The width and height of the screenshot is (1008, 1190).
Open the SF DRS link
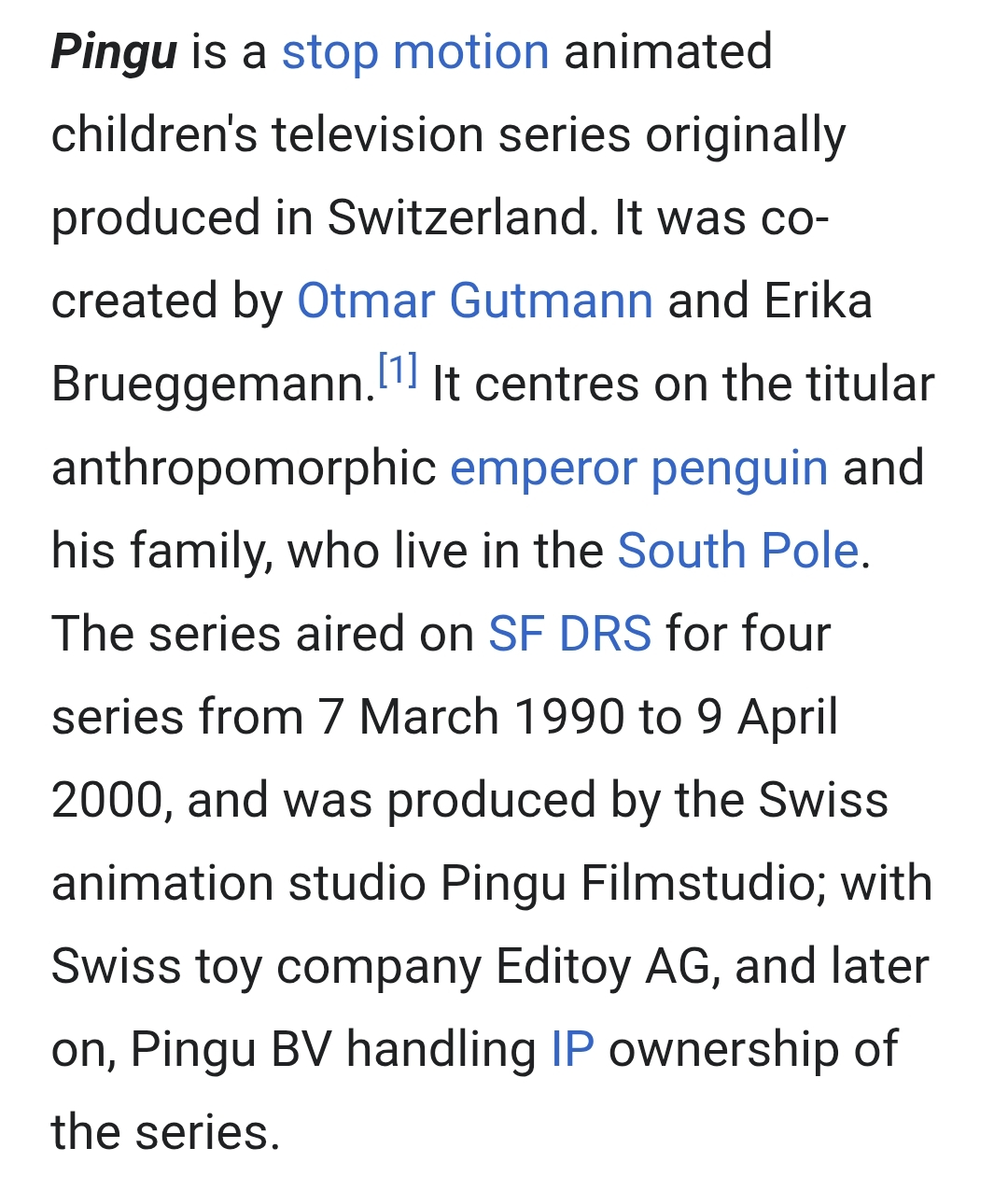point(569,634)
